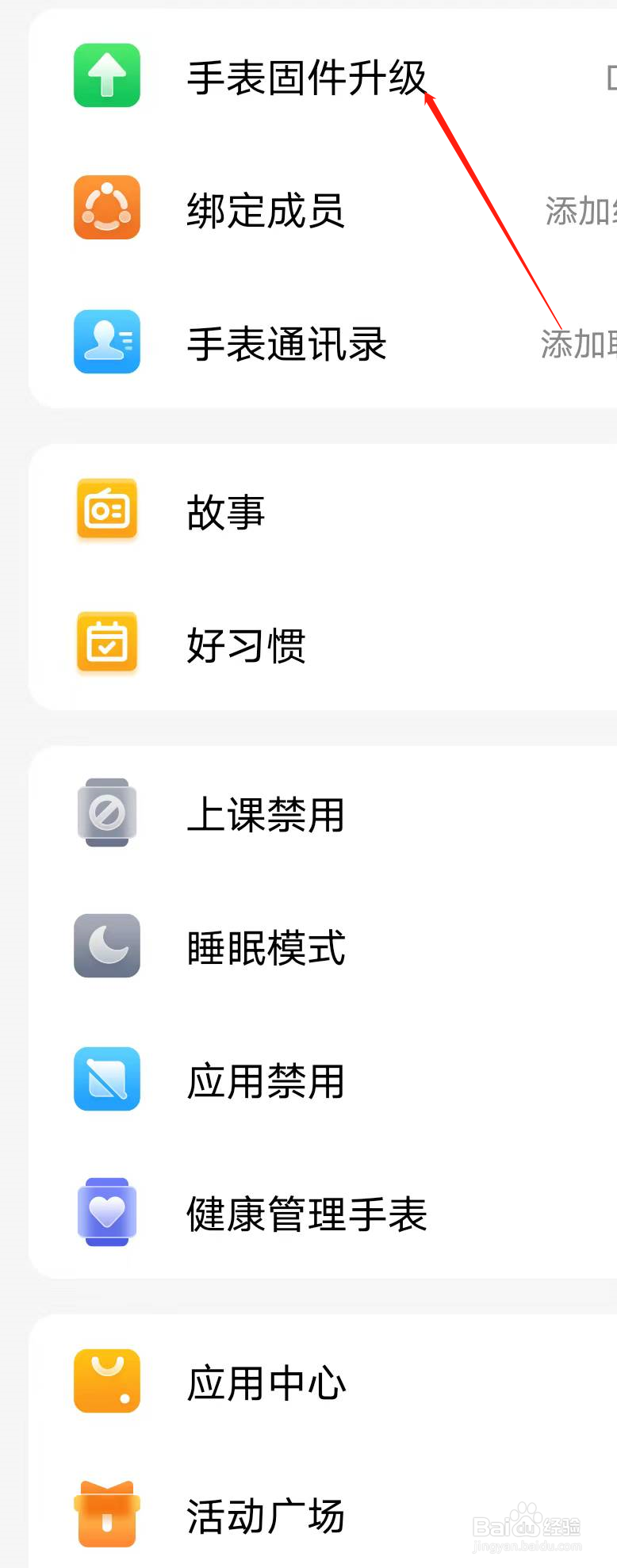Click the gray 上课禁用 watch icon
The width and height of the screenshot is (617, 1568).
106,813
